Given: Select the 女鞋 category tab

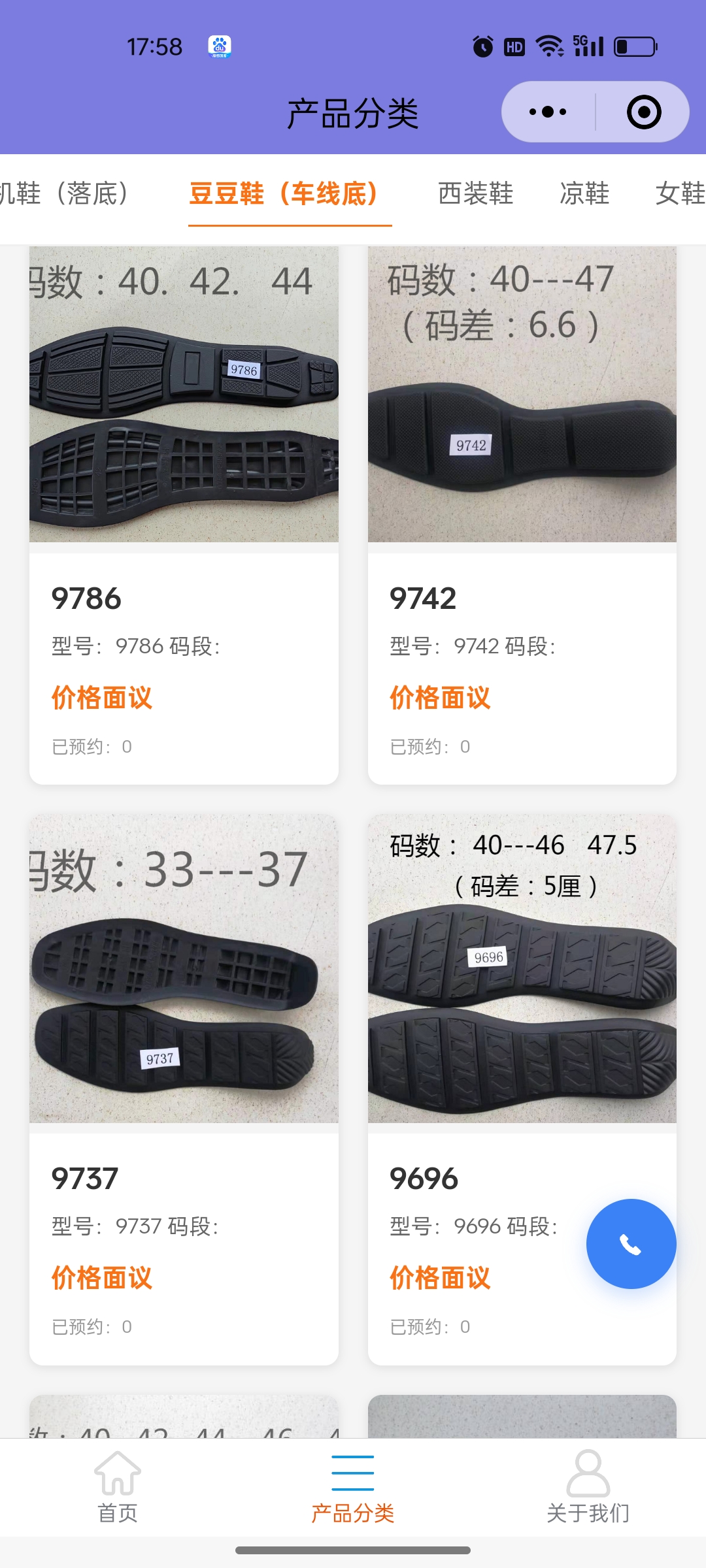Looking at the screenshot, I should tap(680, 193).
